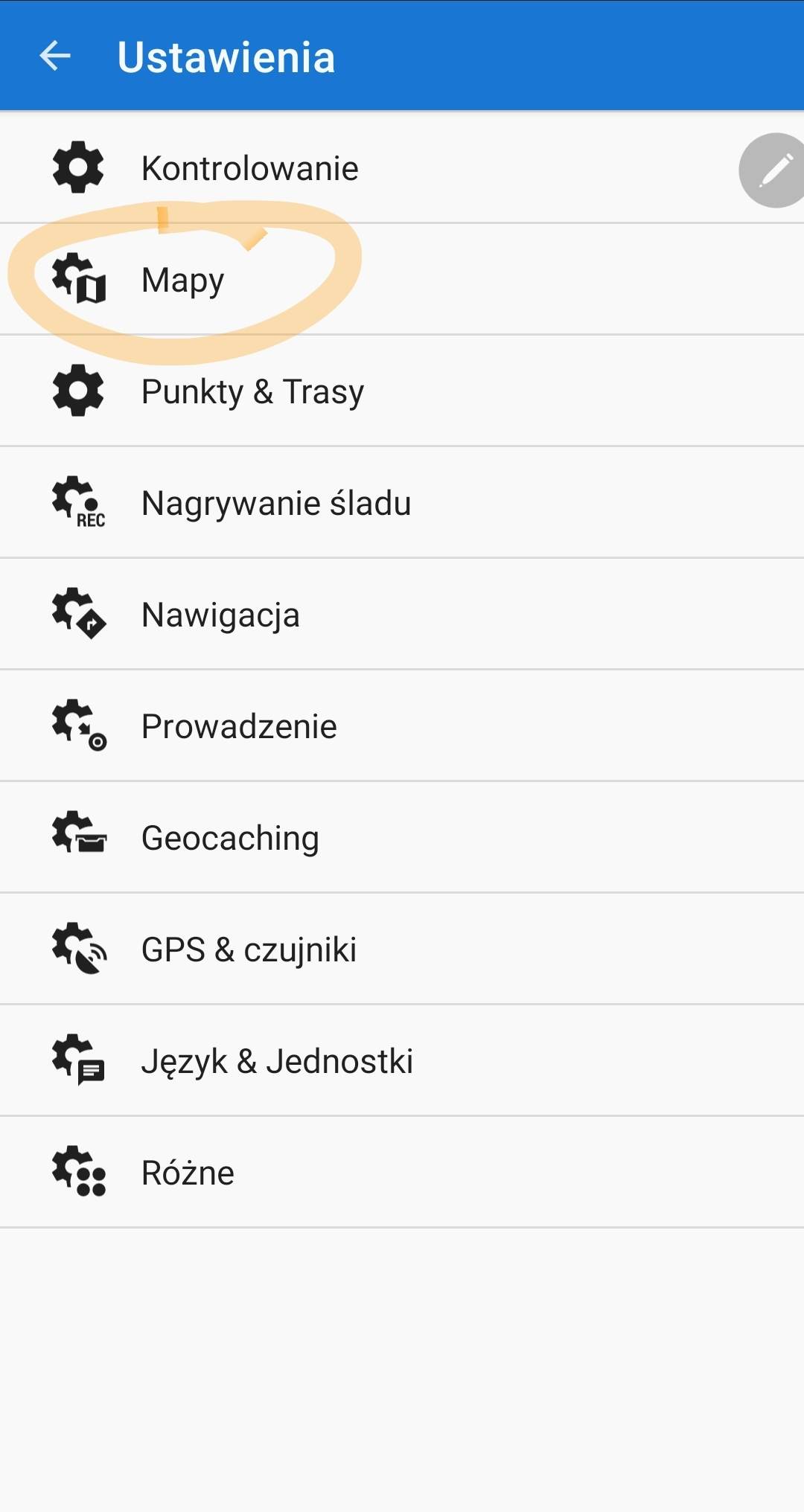Viewport: 804px width, 1512px height.
Task: Select Język & Jednostki settings
Action: point(277,1061)
